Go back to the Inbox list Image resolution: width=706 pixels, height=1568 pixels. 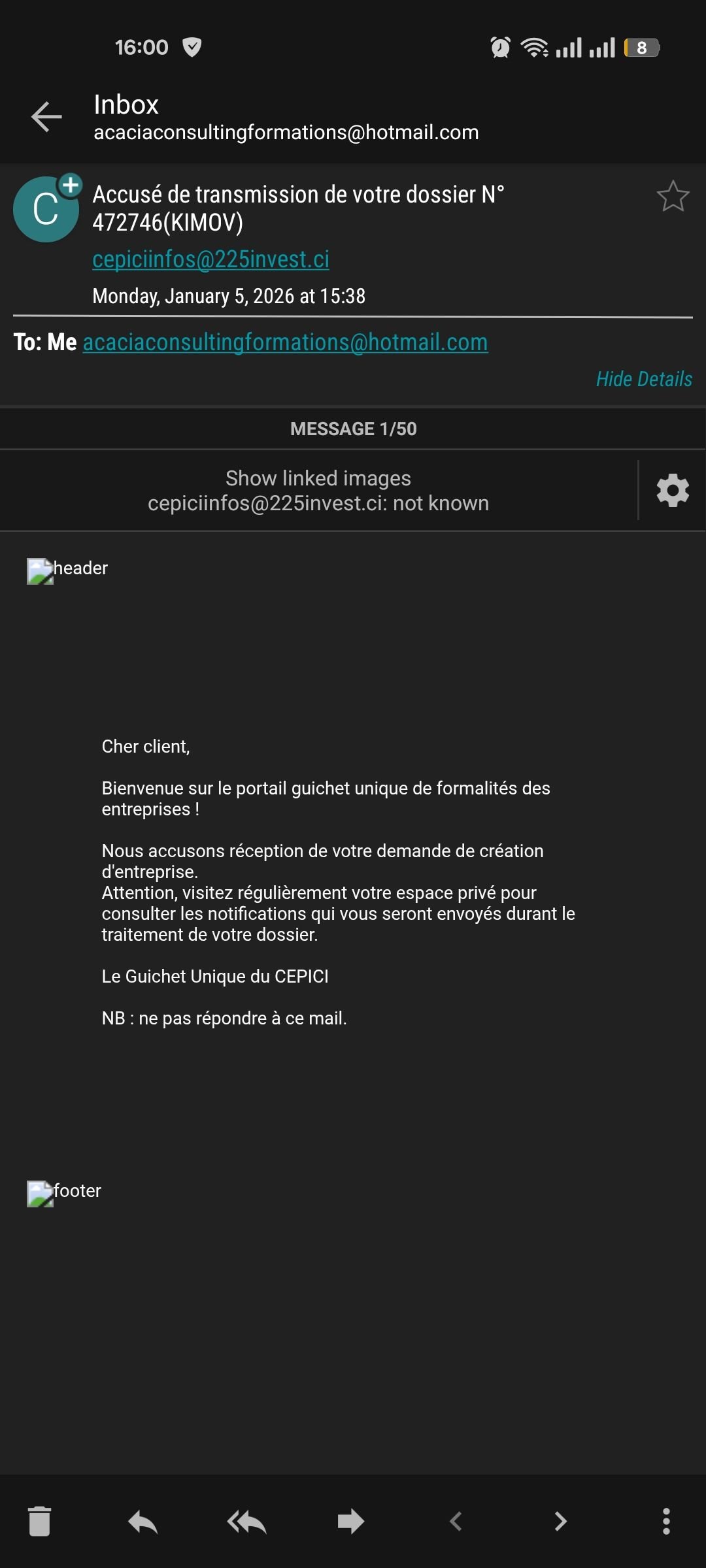[x=46, y=117]
